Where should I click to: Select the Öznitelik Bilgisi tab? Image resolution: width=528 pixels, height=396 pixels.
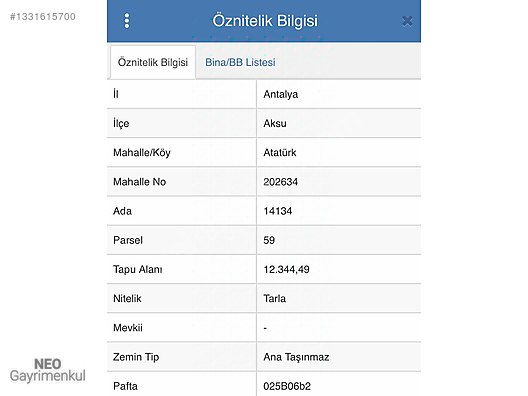(153, 62)
